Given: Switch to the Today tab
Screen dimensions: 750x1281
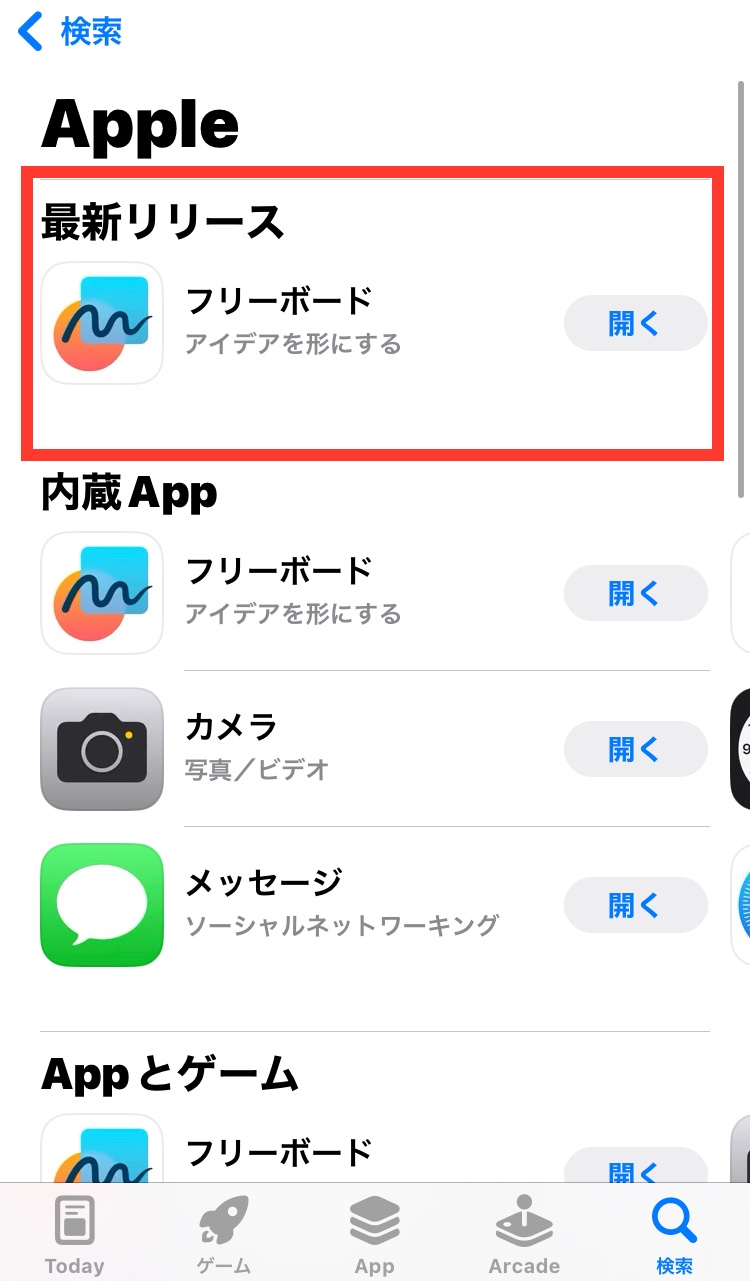Looking at the screenshot, I should coord(74,1235).
